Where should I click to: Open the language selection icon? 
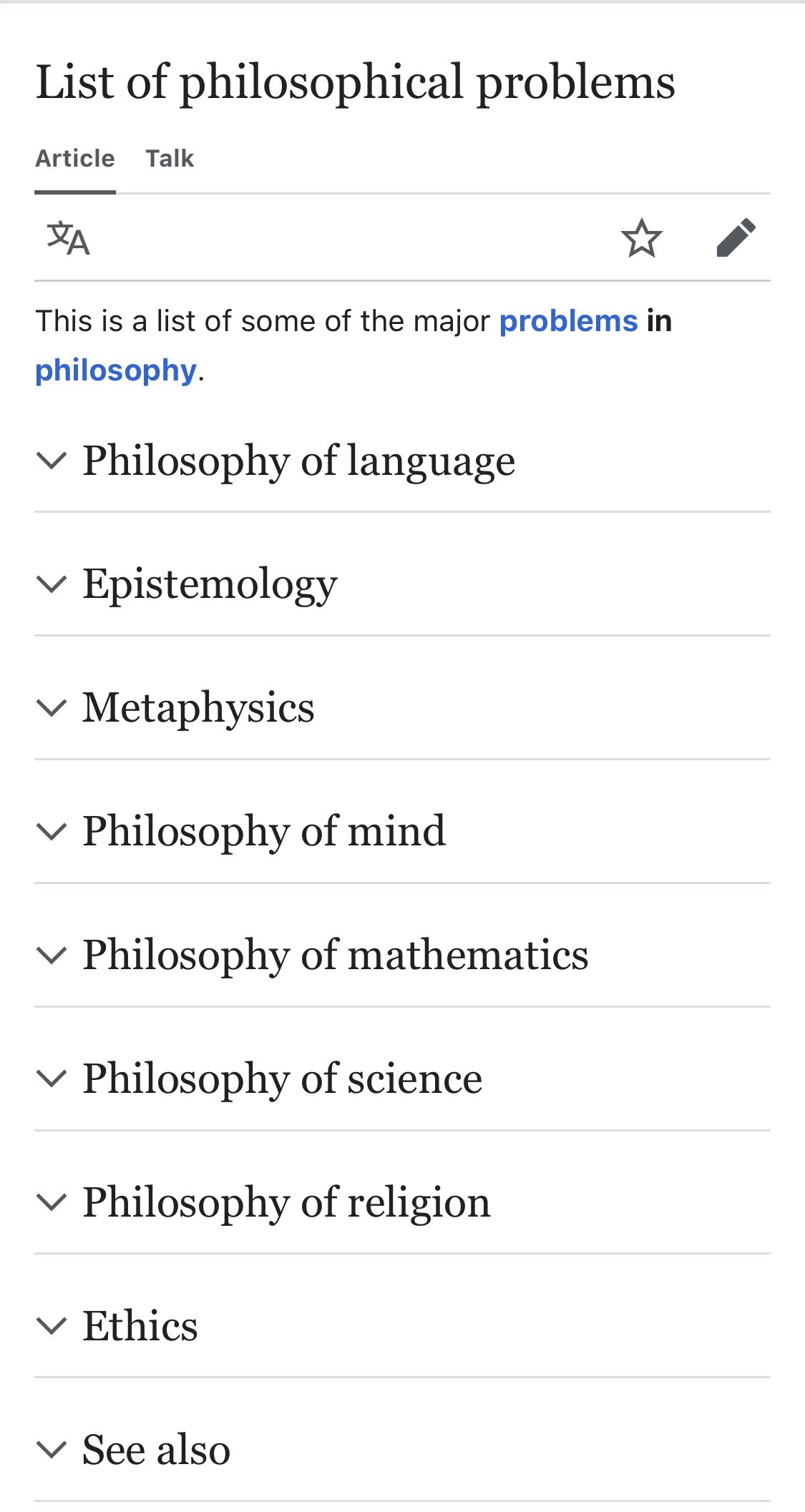68,238
